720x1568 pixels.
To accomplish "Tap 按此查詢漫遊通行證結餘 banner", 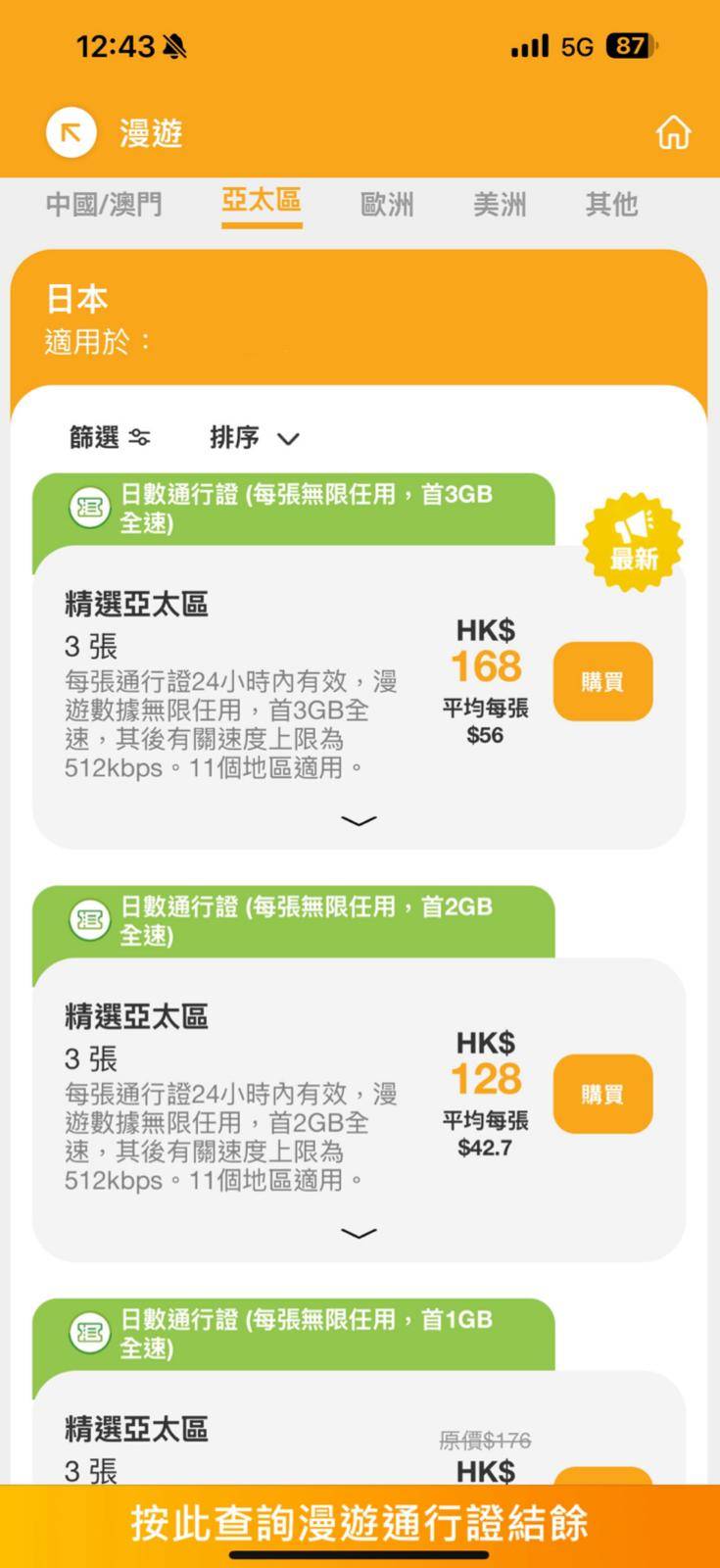I will pyautogui.click(x=360, y=1525).
